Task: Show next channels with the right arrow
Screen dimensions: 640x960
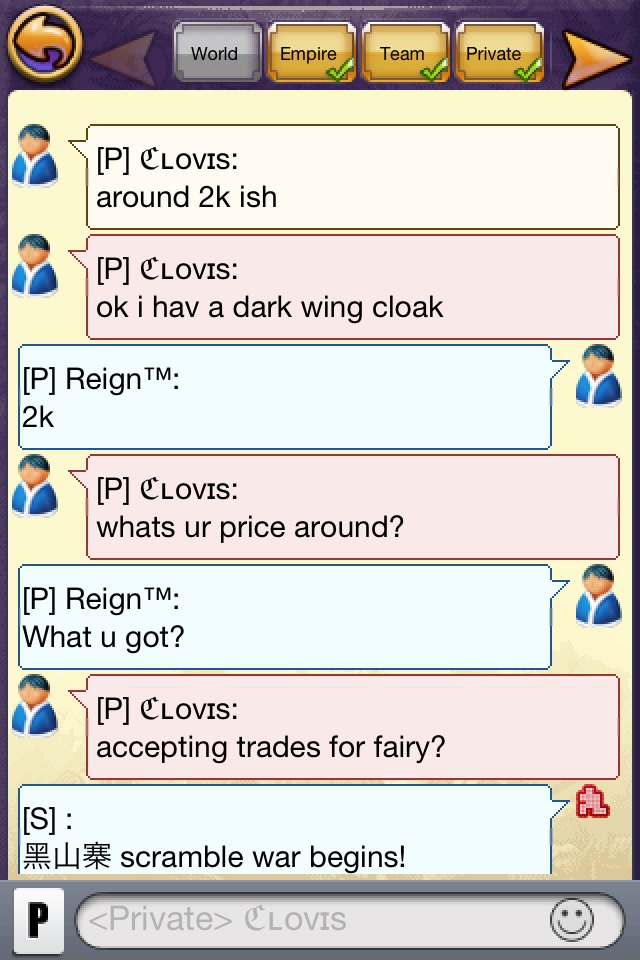Action: pyautogui.click(x=596, y=57)
